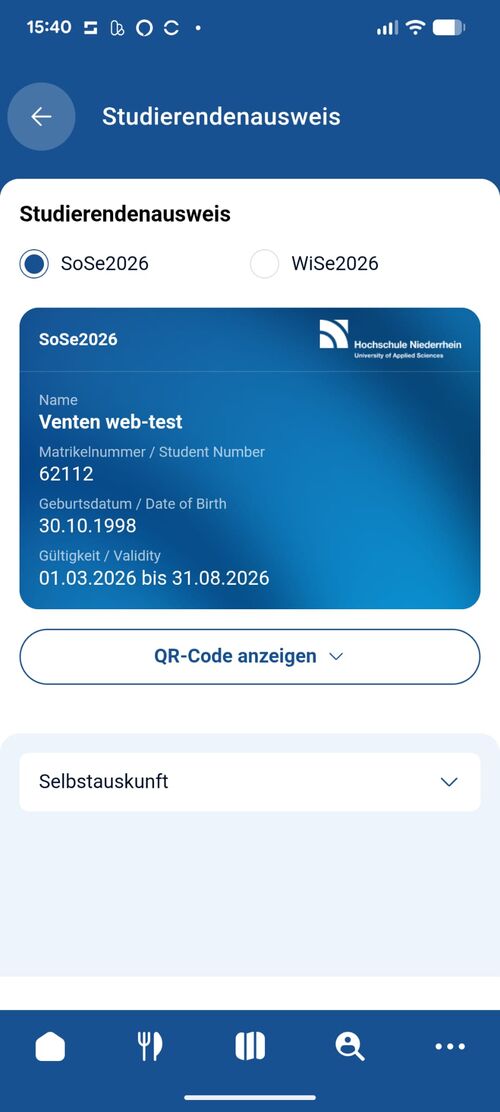Go back using the arrow button
Image resolution: width=500 pixels, height=1112 pixels.
(x=41, y=116)
